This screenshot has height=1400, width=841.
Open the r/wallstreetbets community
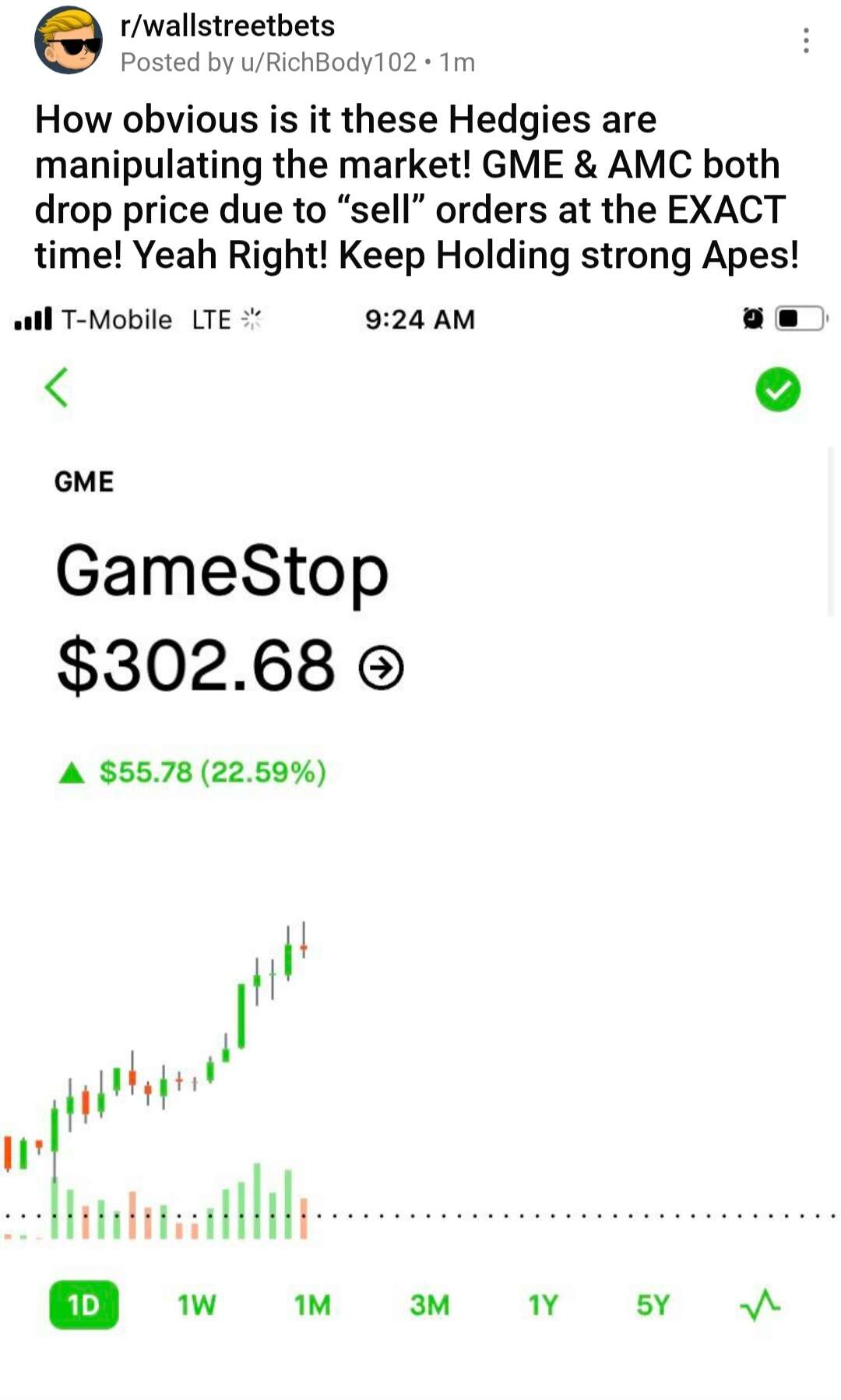point(227,26)
